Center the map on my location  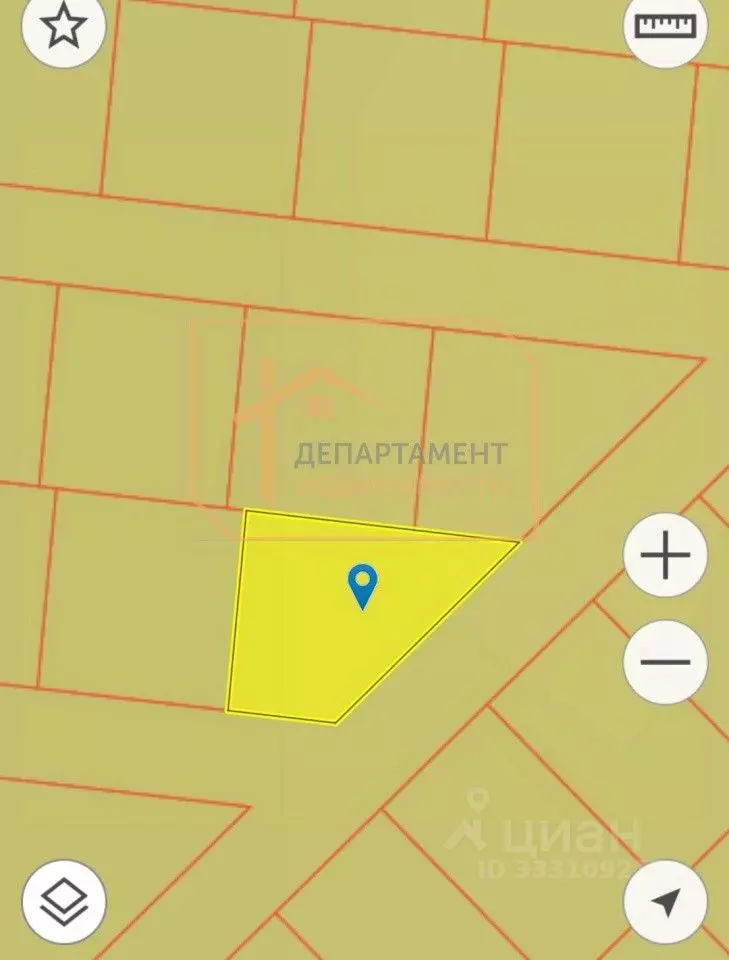tap(665, 902)
